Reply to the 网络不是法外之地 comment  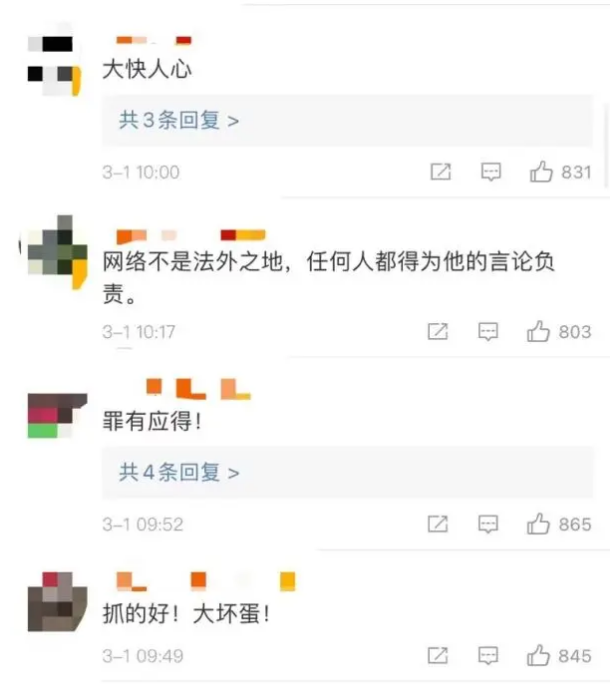(x=488, y=331)
